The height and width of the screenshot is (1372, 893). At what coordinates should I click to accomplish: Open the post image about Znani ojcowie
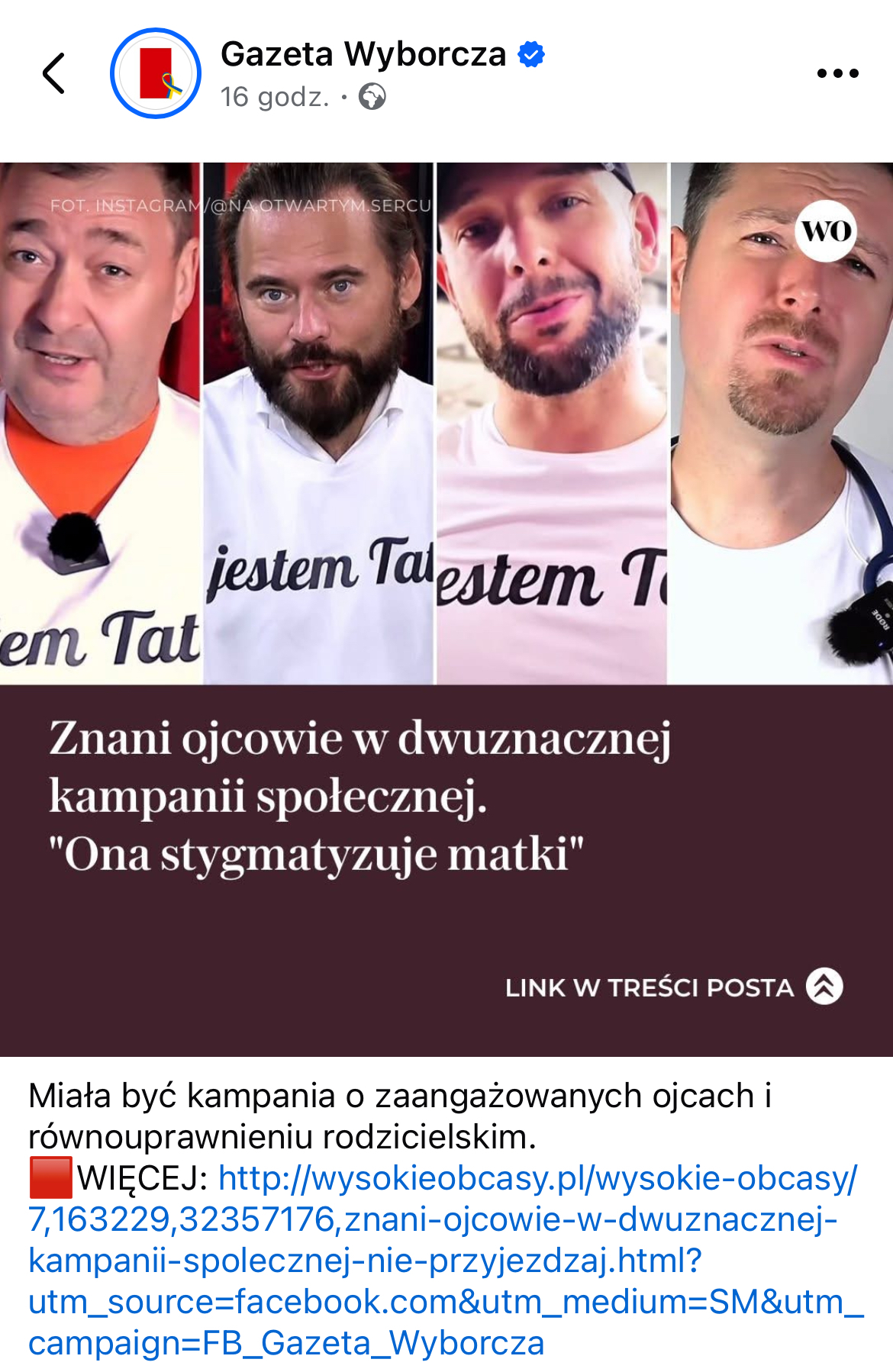tap(446, 608)
